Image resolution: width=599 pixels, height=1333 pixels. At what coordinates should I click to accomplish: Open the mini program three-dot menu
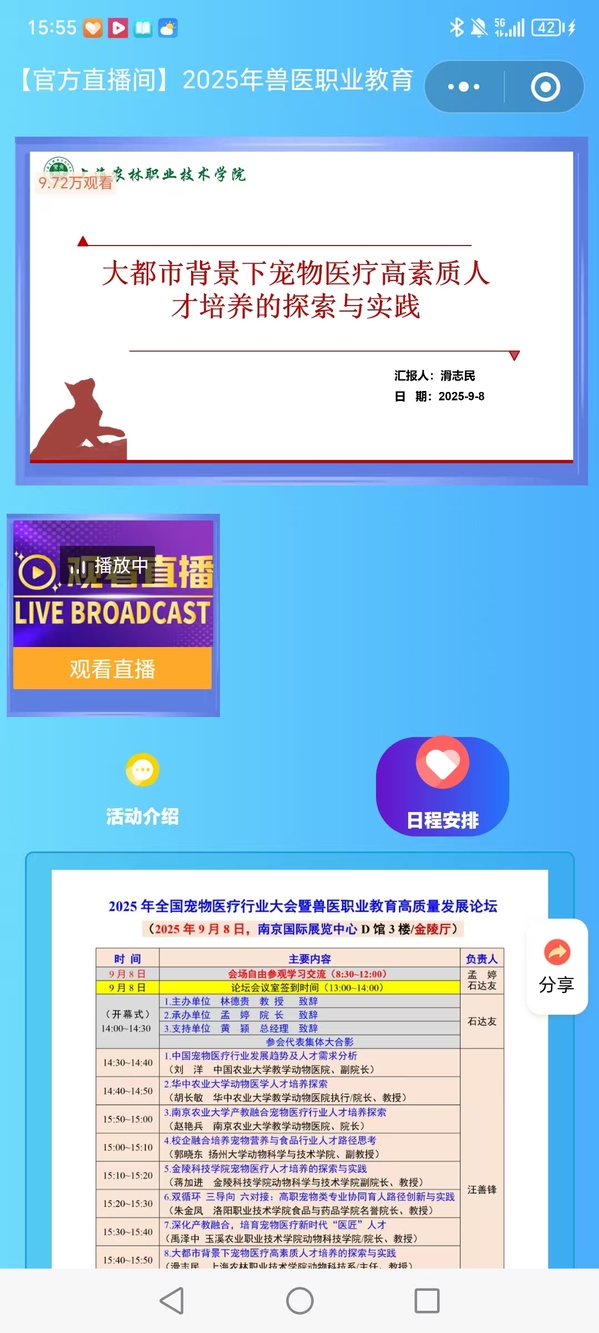(x=464, y=87)
